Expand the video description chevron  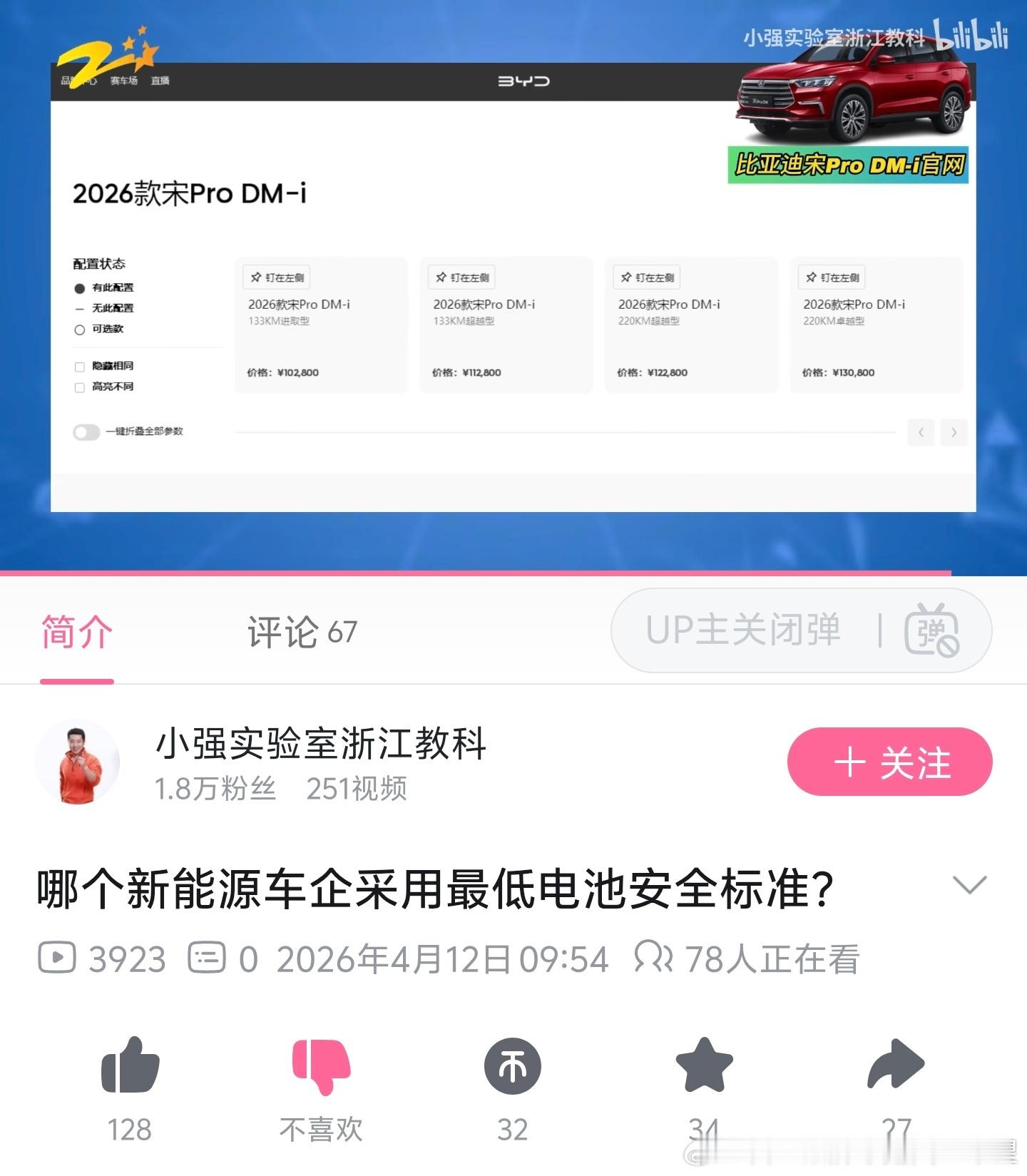969,886
